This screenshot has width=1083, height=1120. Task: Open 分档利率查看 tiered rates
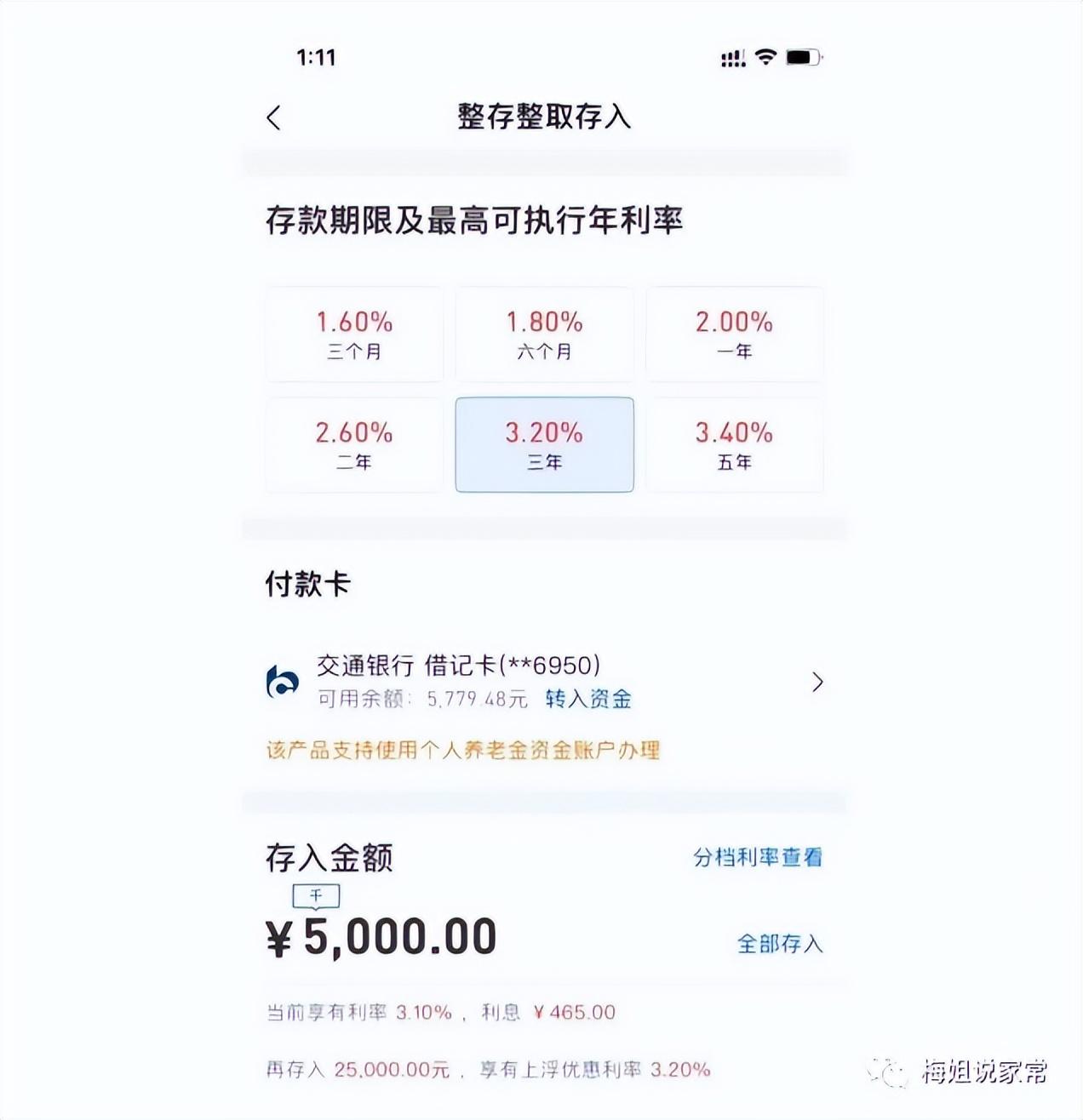(x=758, y=857)
